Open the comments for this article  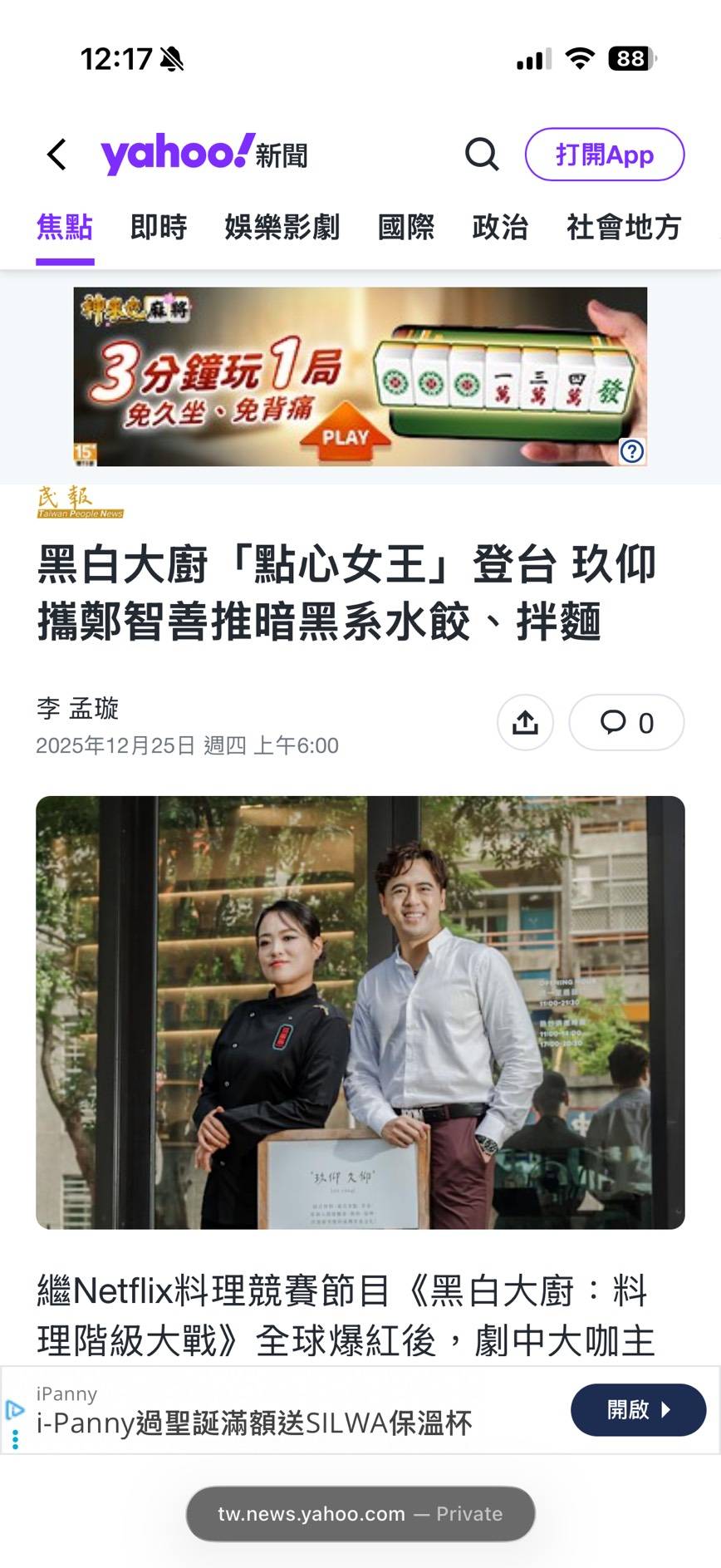click(626, 723)
